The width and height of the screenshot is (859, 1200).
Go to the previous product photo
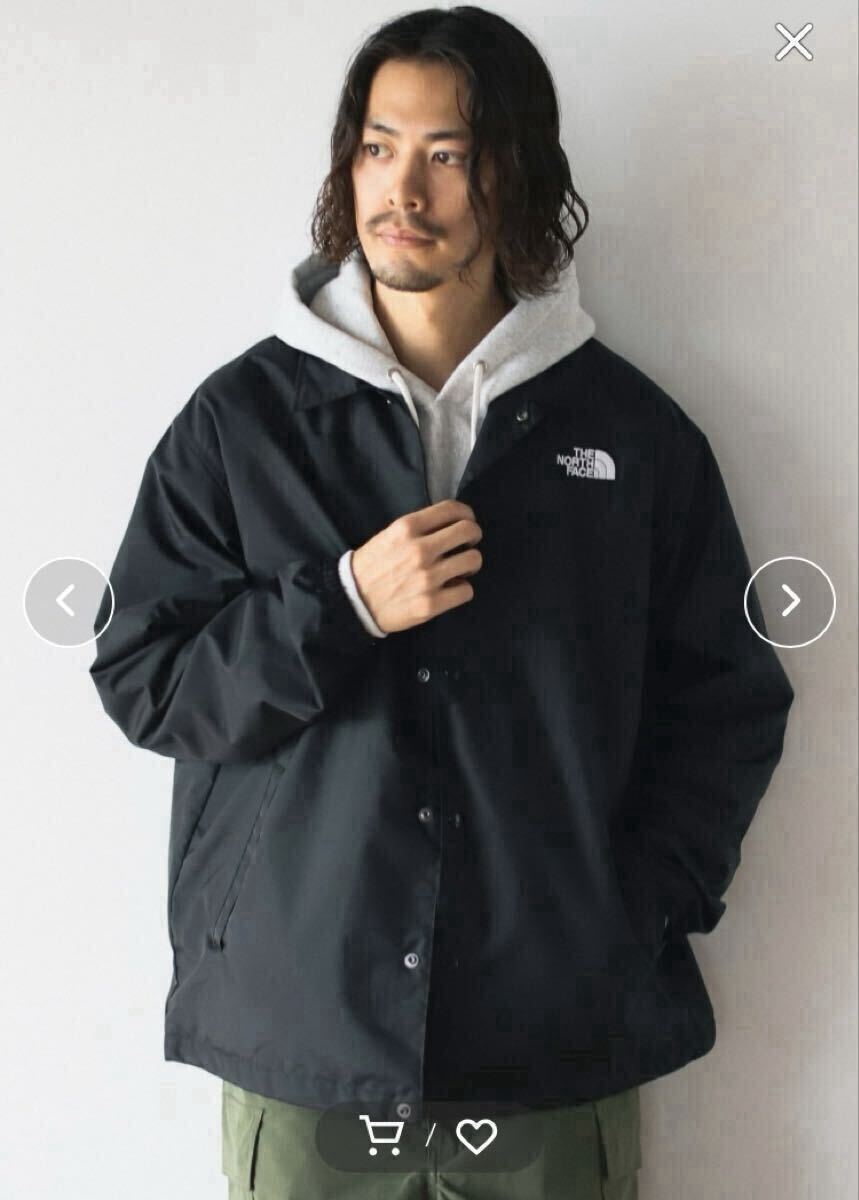tap(68, 601)
